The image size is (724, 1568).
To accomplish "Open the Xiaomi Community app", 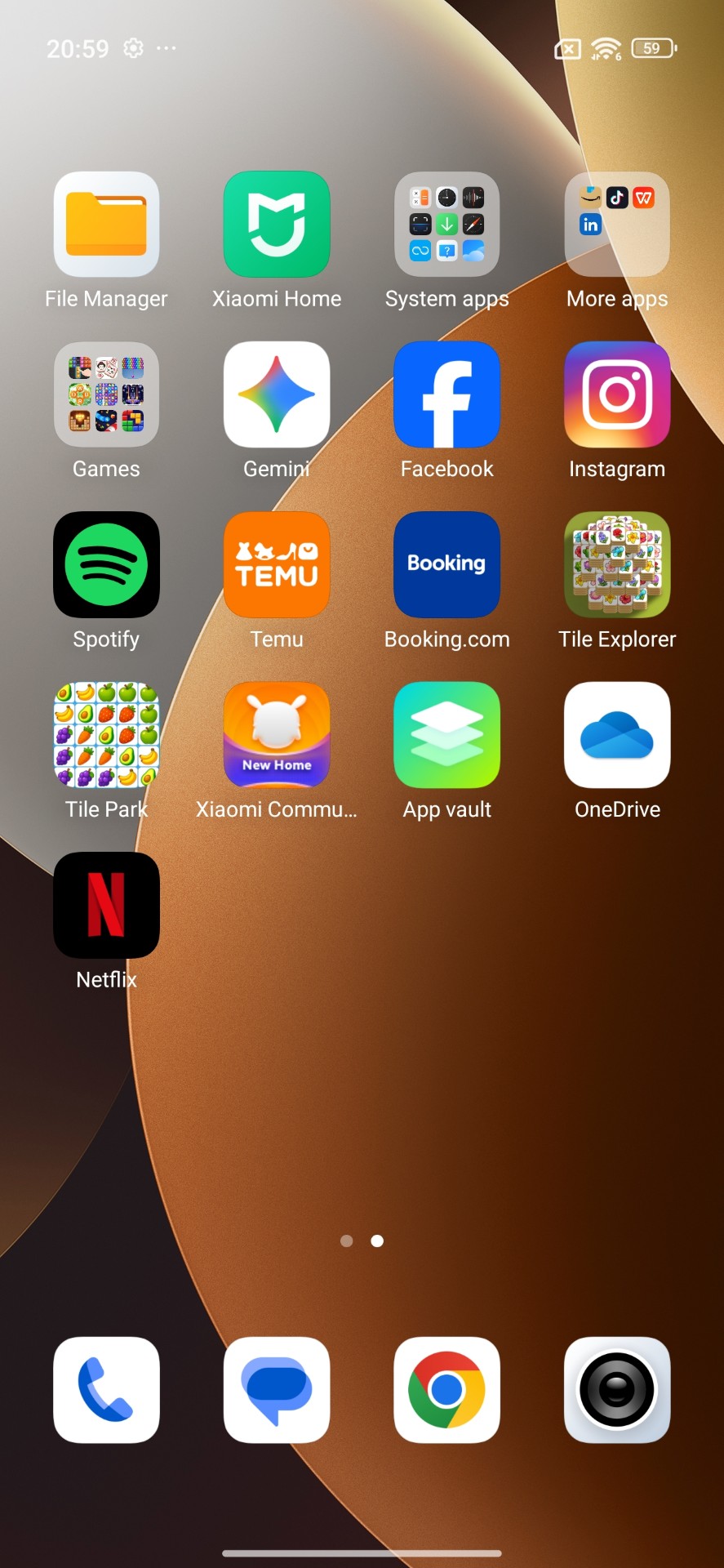I will click(x=277, y=735).
